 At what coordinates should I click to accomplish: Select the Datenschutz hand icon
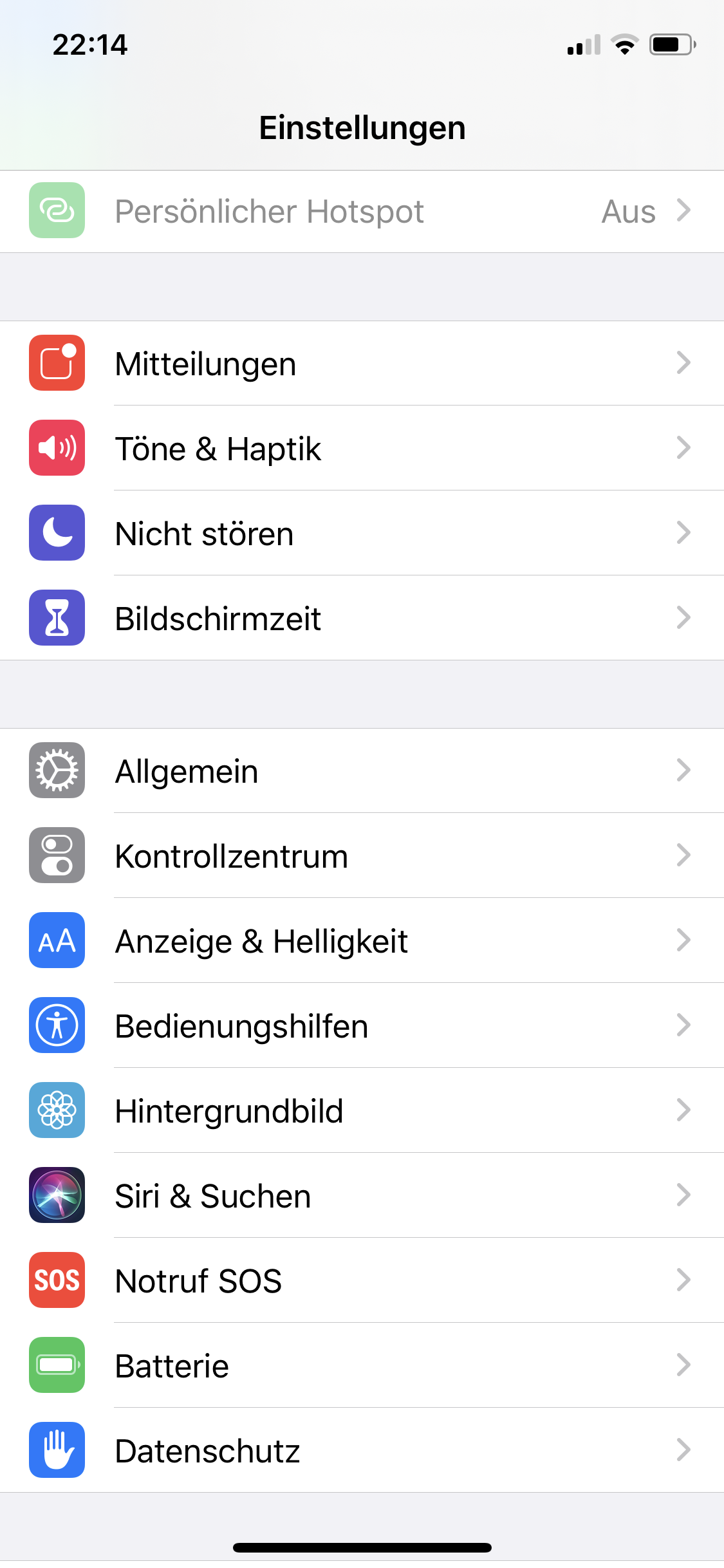pyautogui.click(x=57, y=1451)
